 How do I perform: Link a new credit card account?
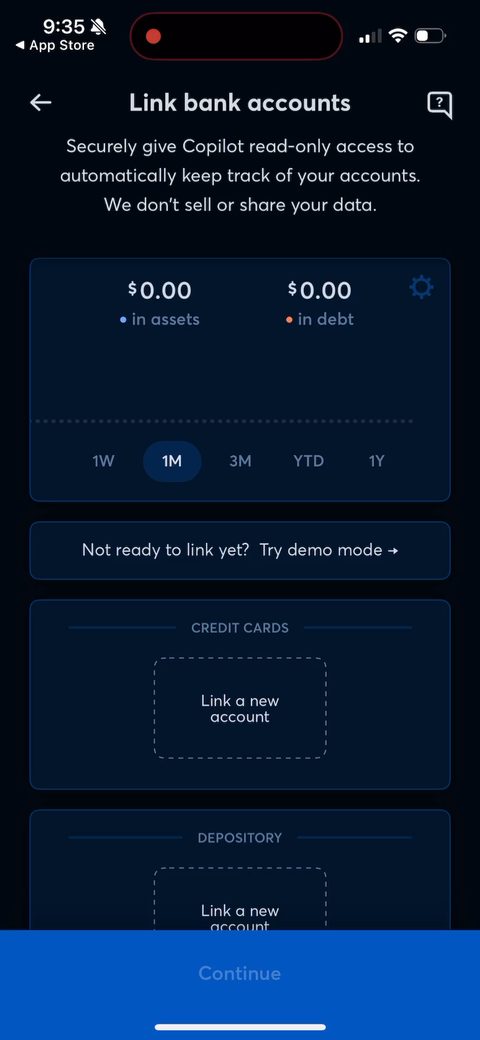[240, 708]
